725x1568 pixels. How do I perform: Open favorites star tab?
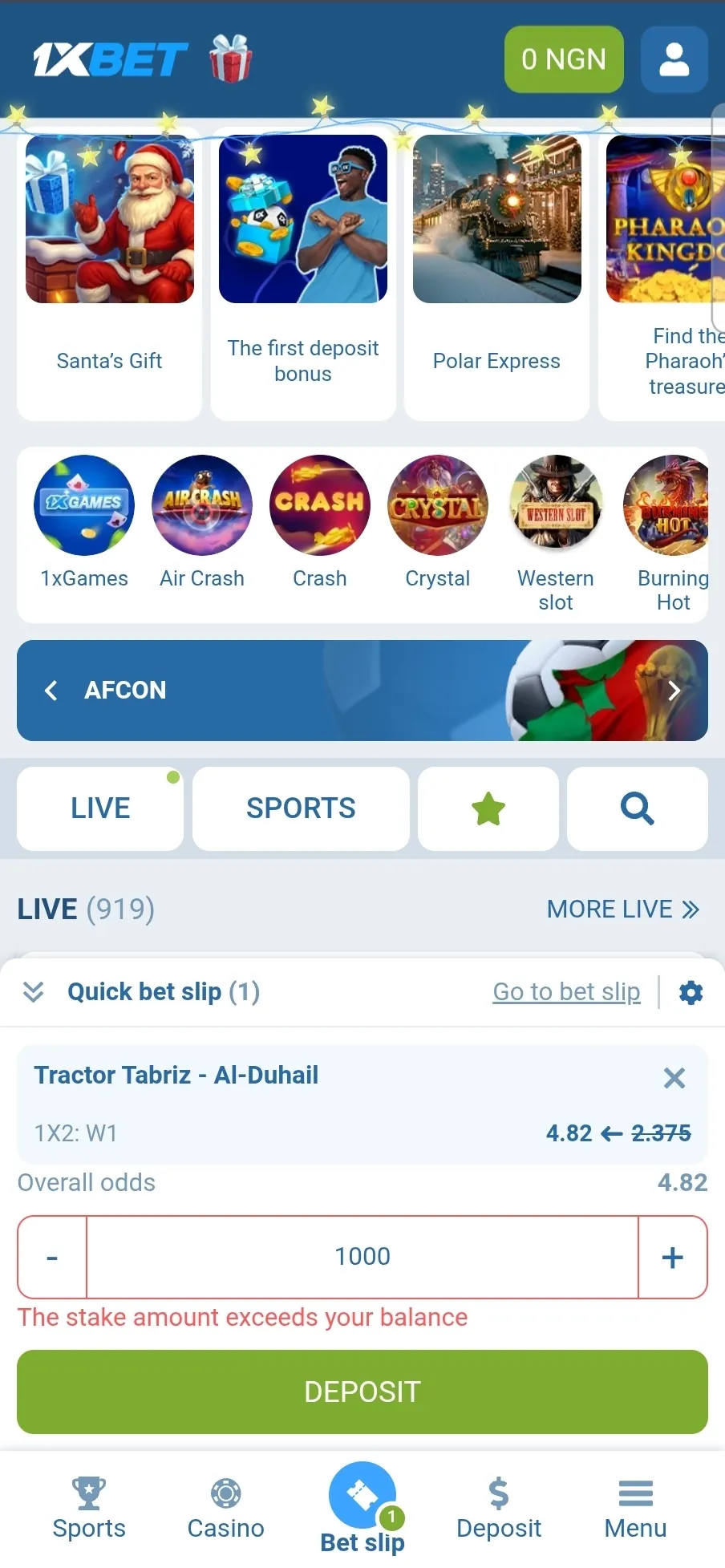488,808
